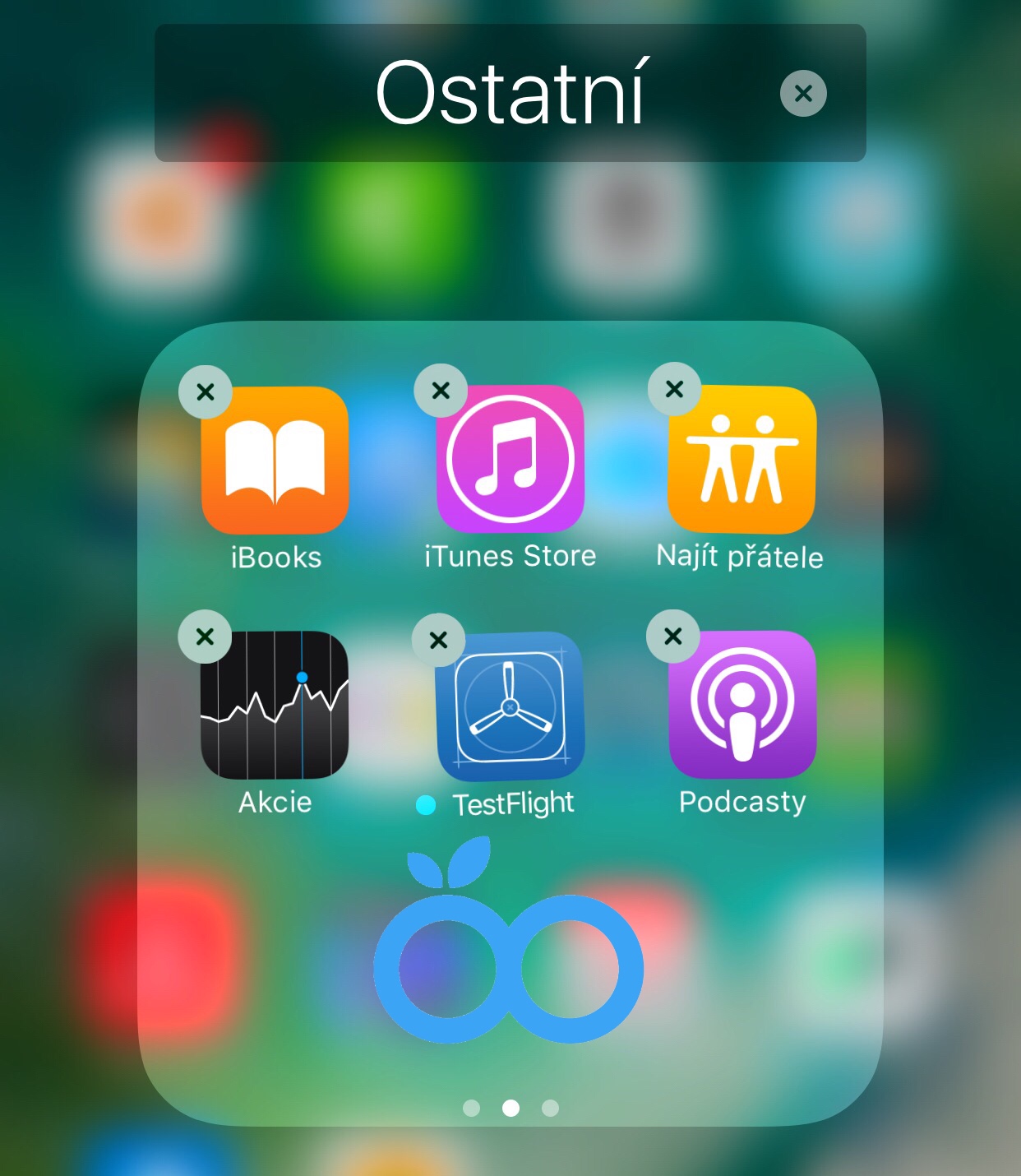Viewport: 1021px width, 1176px height.
Task: Remove Podcasty using its X badge
Action: coord(673,636)
